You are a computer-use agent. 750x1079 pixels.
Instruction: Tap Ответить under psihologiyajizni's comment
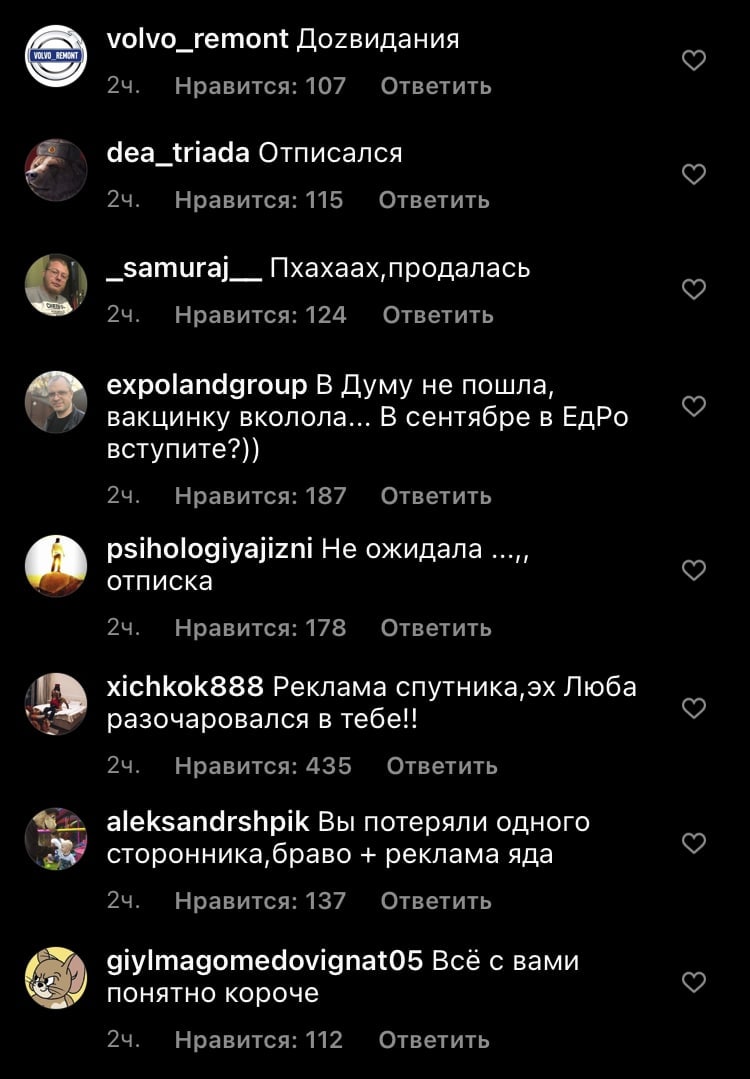tap(436, 628)
